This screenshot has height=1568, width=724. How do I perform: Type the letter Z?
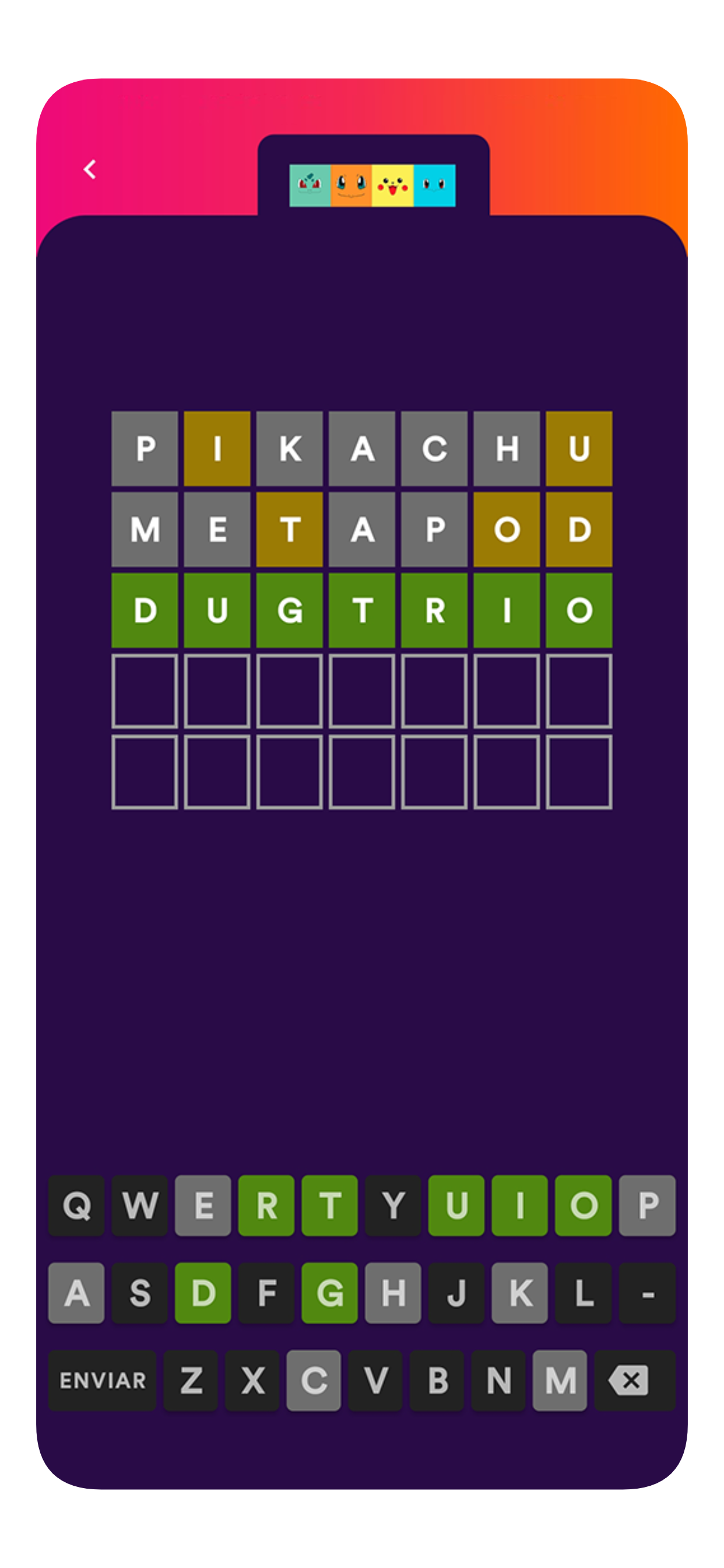point(191,1380)
